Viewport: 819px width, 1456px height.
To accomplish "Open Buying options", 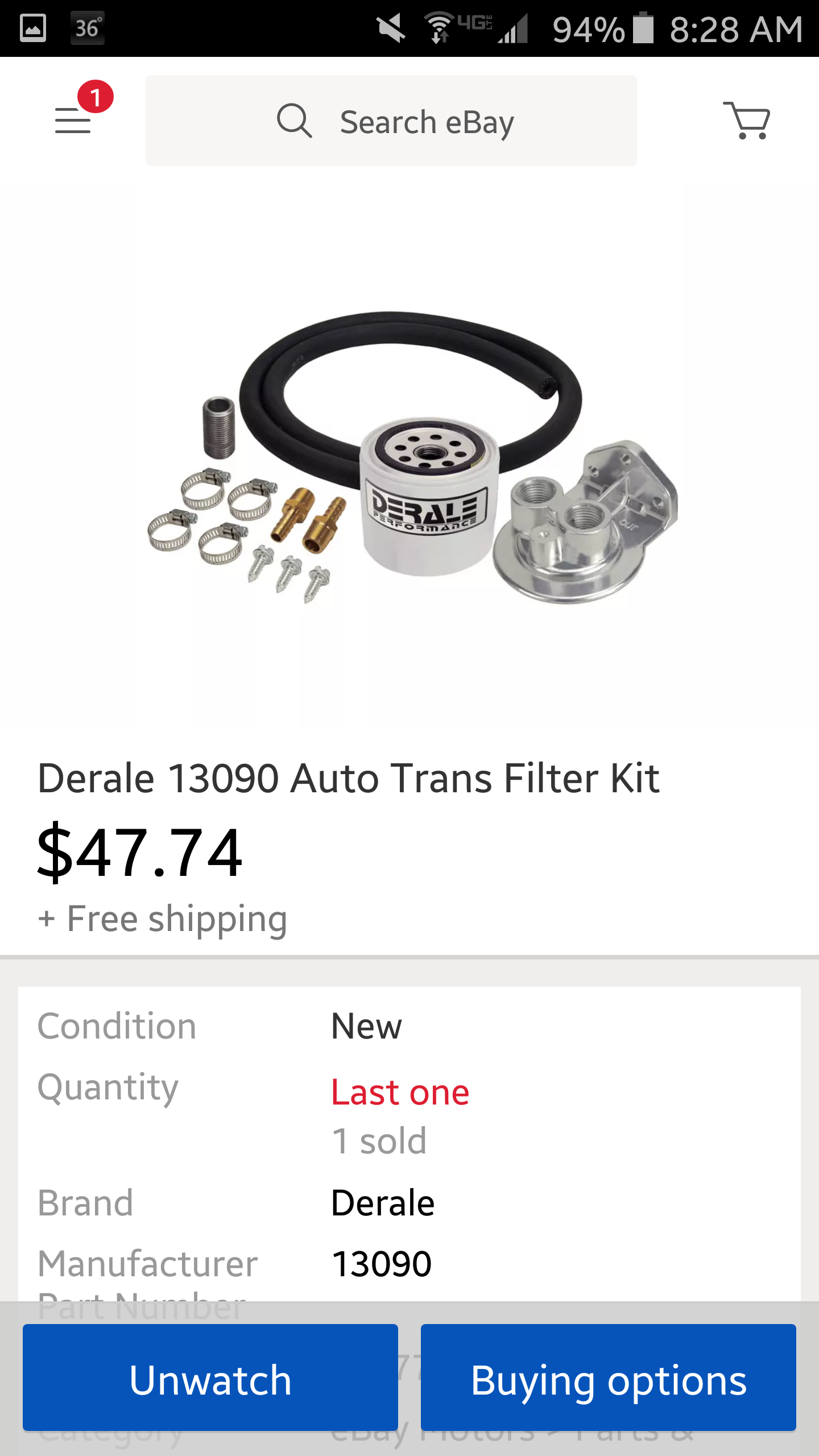I will coord(608,1379).
